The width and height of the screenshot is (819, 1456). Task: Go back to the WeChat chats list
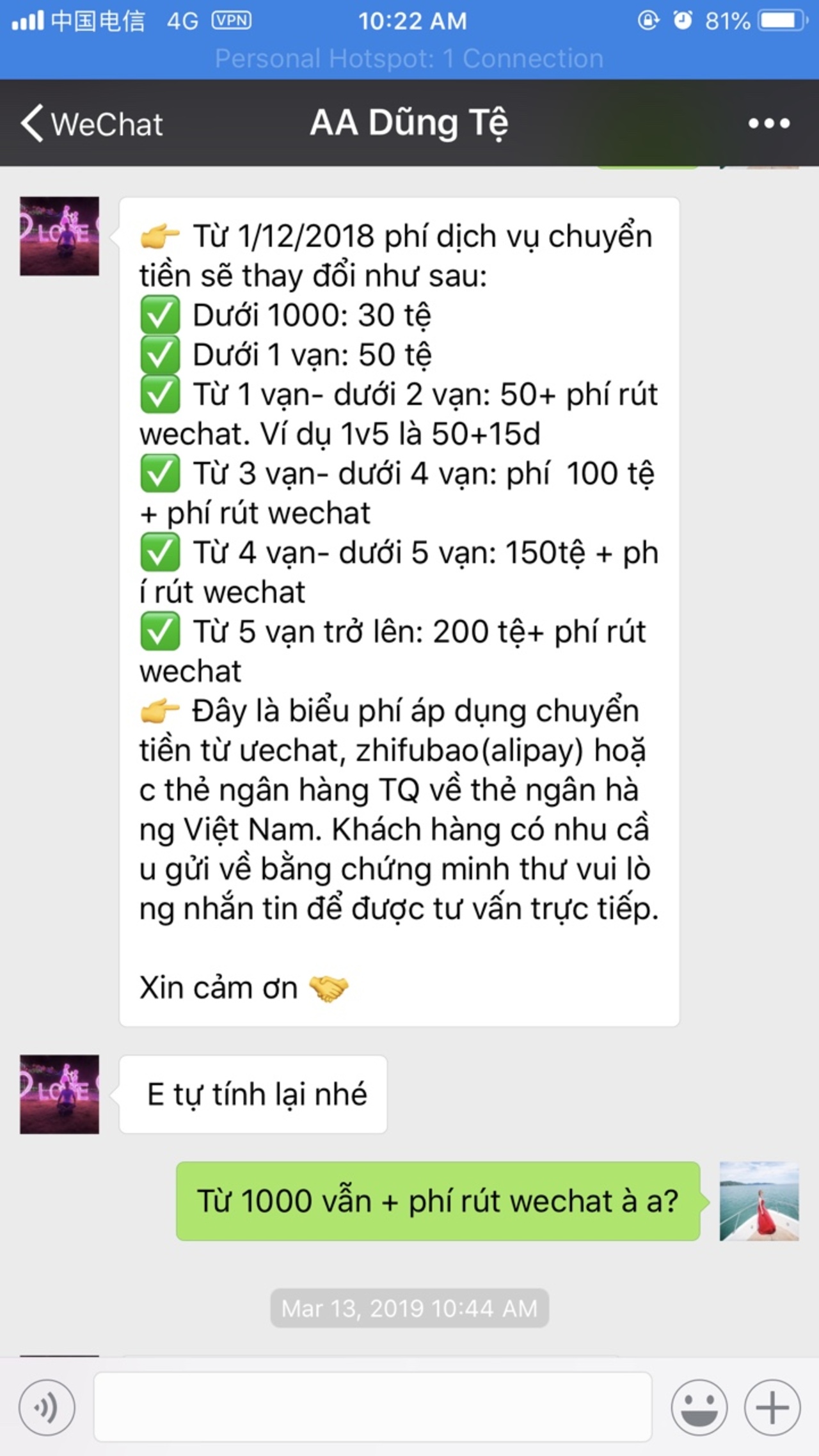point(91,123)
